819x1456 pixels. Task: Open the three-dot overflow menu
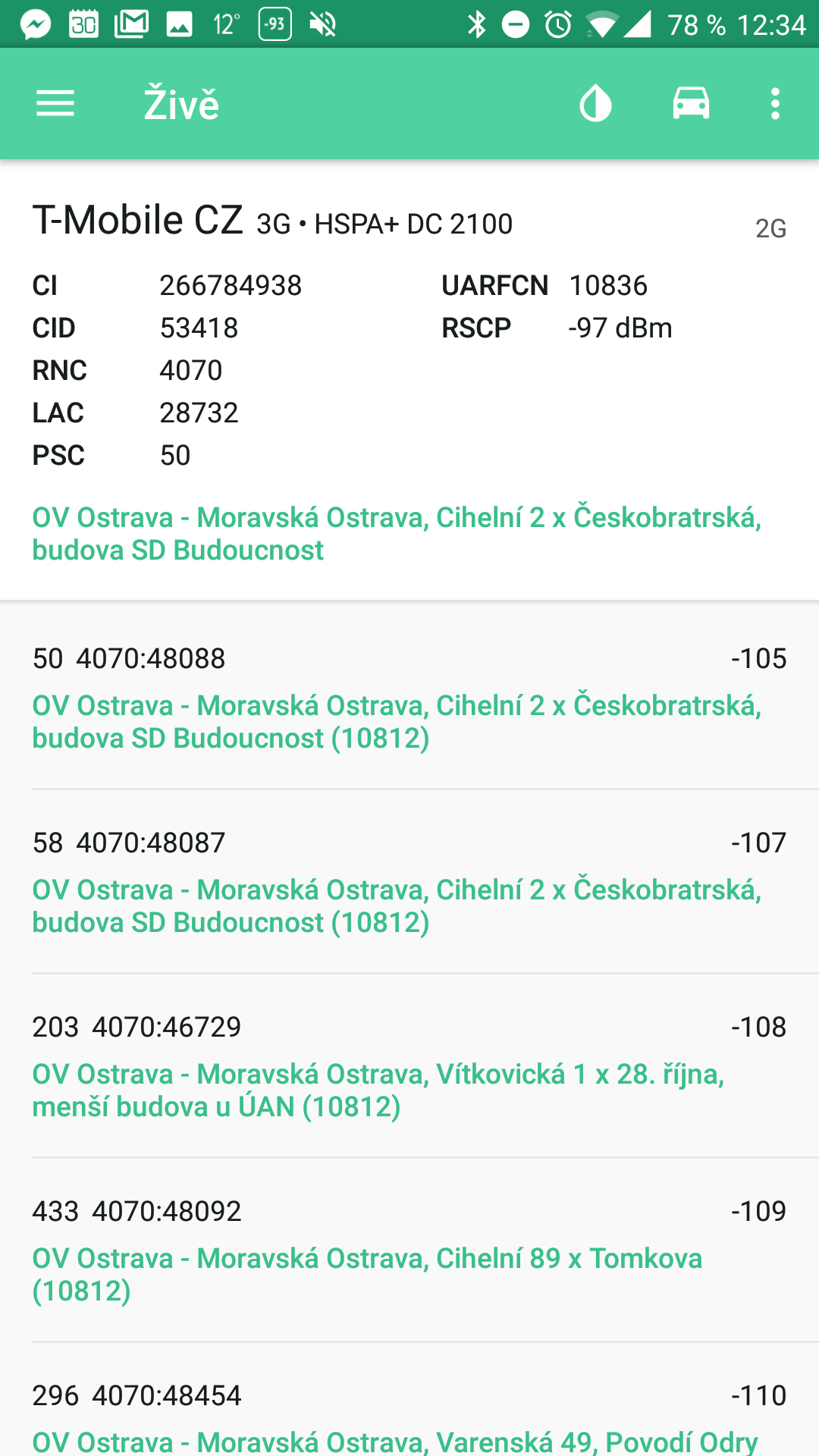click(775, 104)
